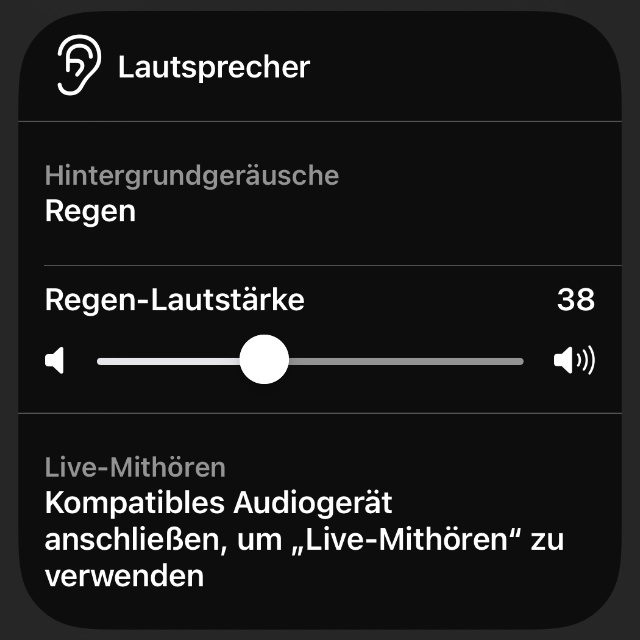Open the Hintergrundgeräusche row showing Regen
The width and height of the screenshot is (640, 640).
[x=320, y=194]
